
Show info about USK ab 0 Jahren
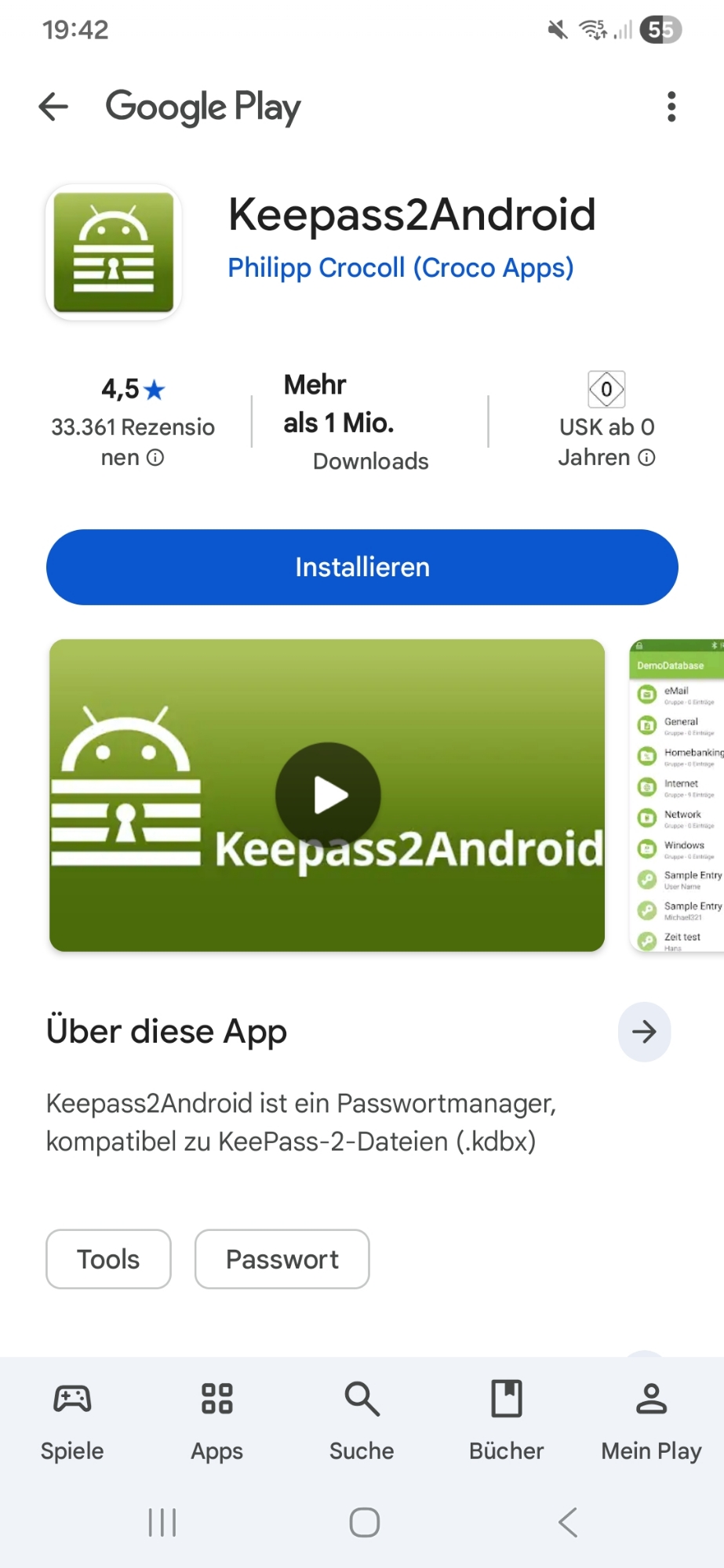[646, 458]
